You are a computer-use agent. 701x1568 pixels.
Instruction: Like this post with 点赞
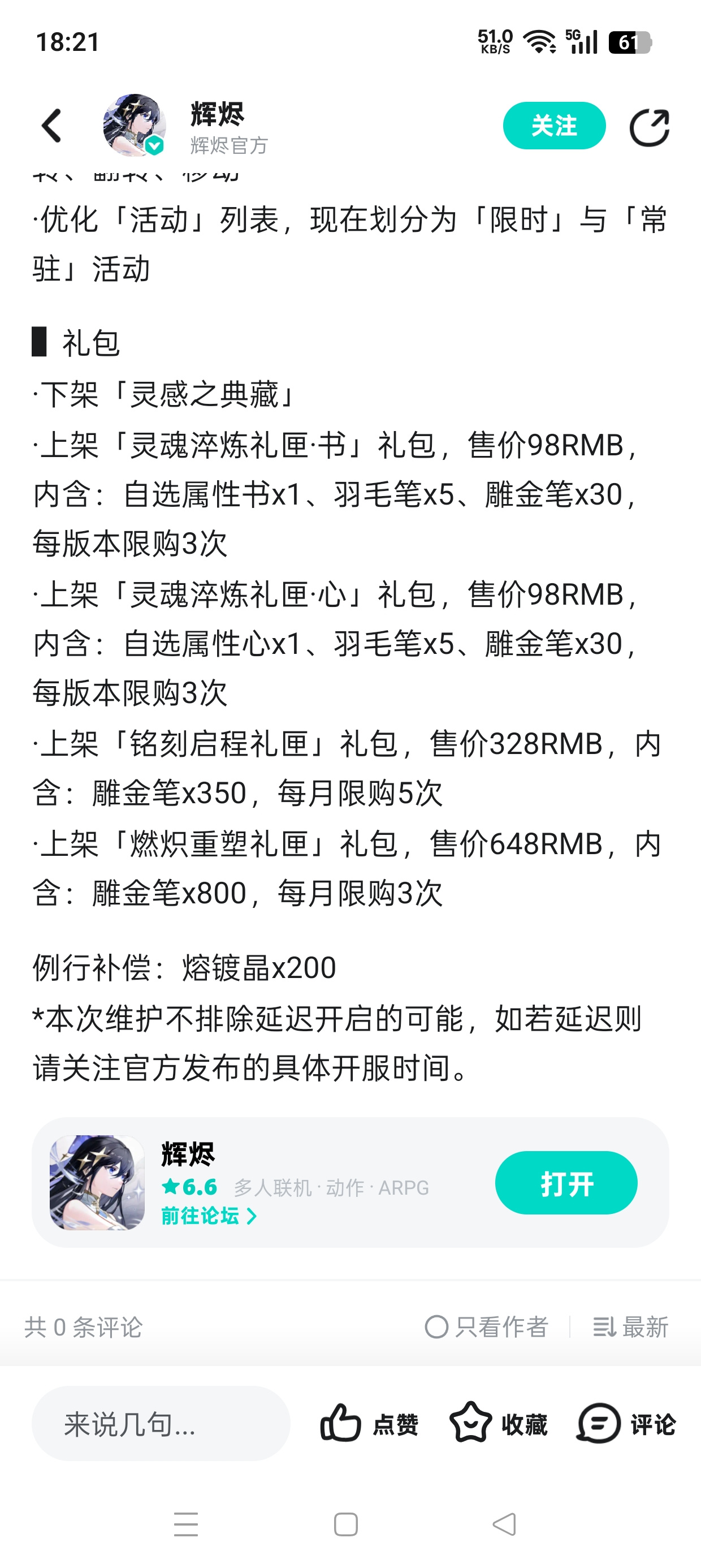click(369, 1424)
